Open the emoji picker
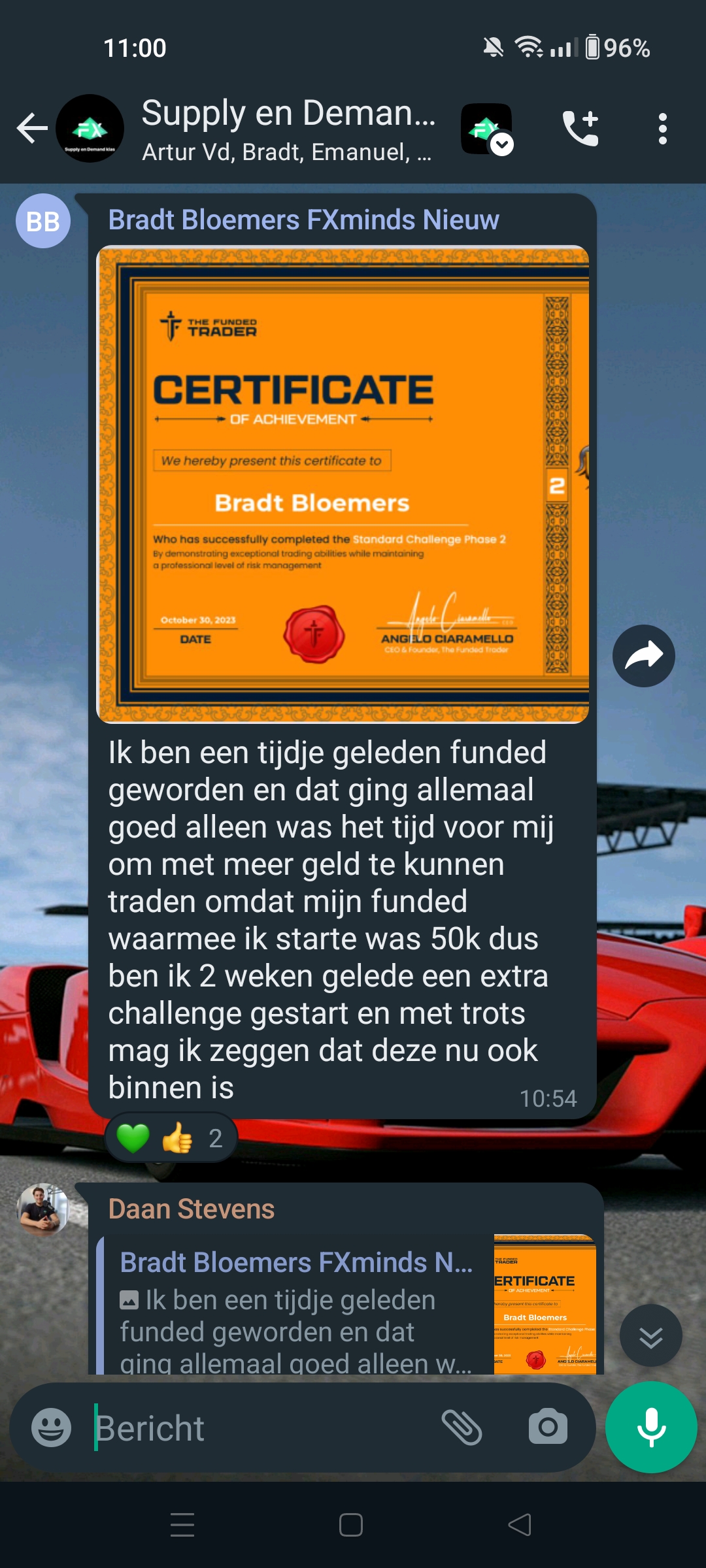The height and width of the screenshot is (1568, 706). 51,1428
